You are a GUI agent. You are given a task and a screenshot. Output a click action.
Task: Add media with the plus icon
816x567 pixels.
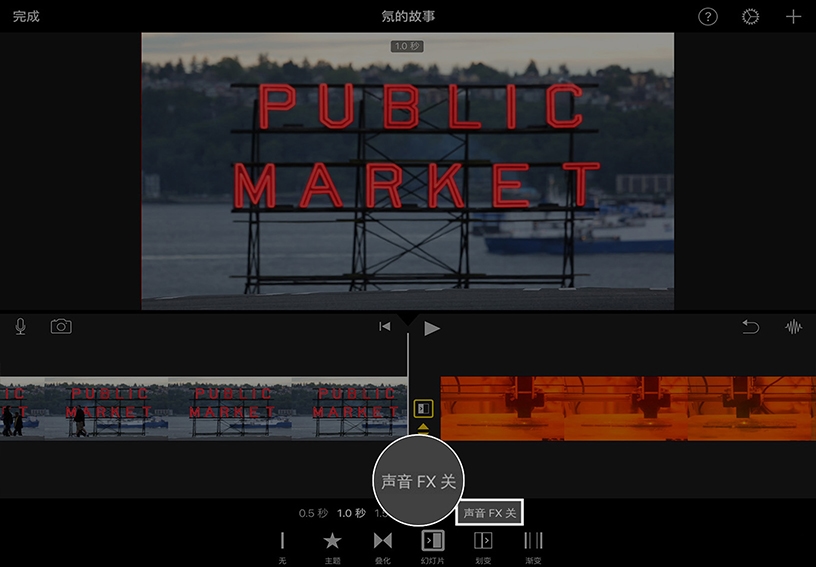point(793,17)
